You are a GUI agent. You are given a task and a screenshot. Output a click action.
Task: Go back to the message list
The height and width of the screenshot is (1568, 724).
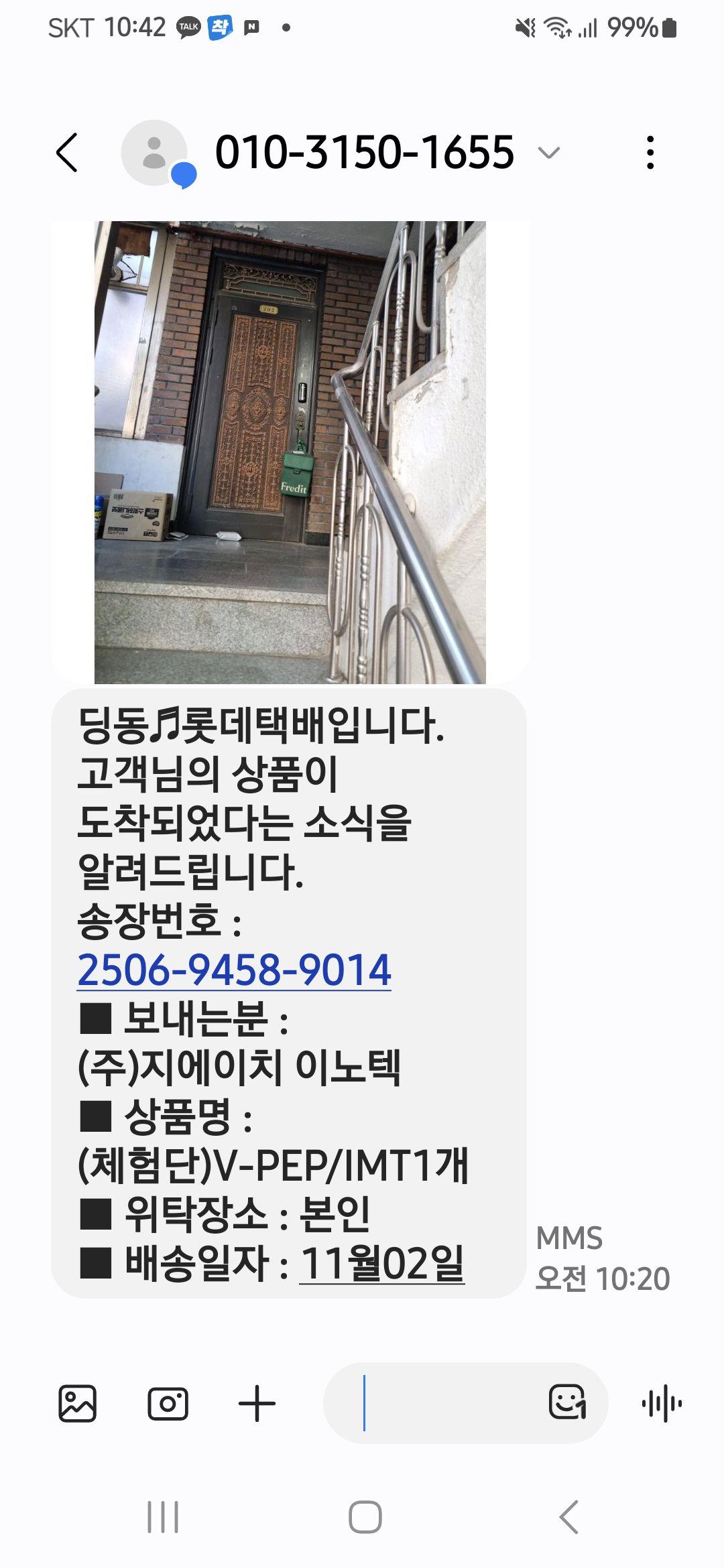click(x=67, y=153)
